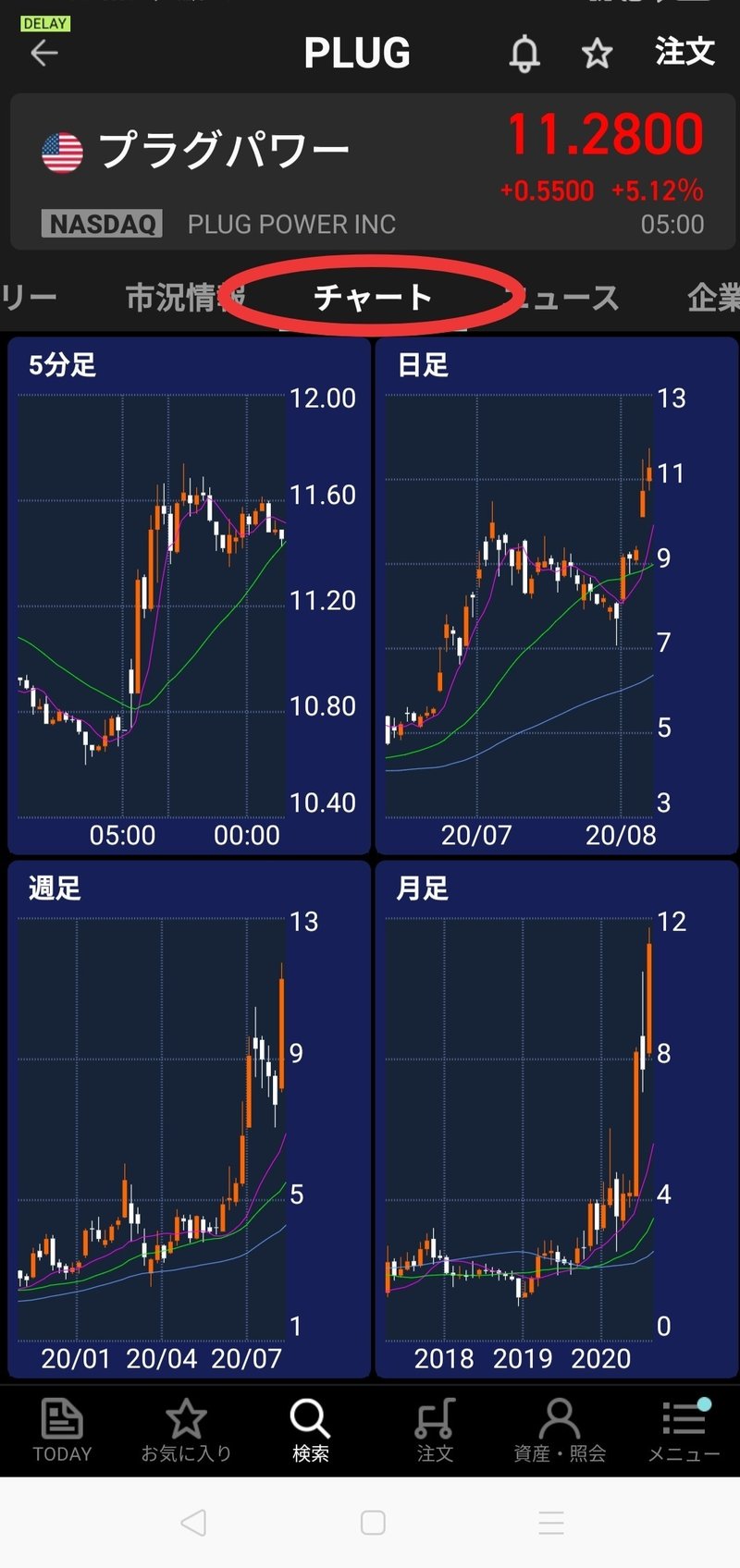The image size is (740, 1568).
Task: Open the price alert bell
Action: [524, 54]
